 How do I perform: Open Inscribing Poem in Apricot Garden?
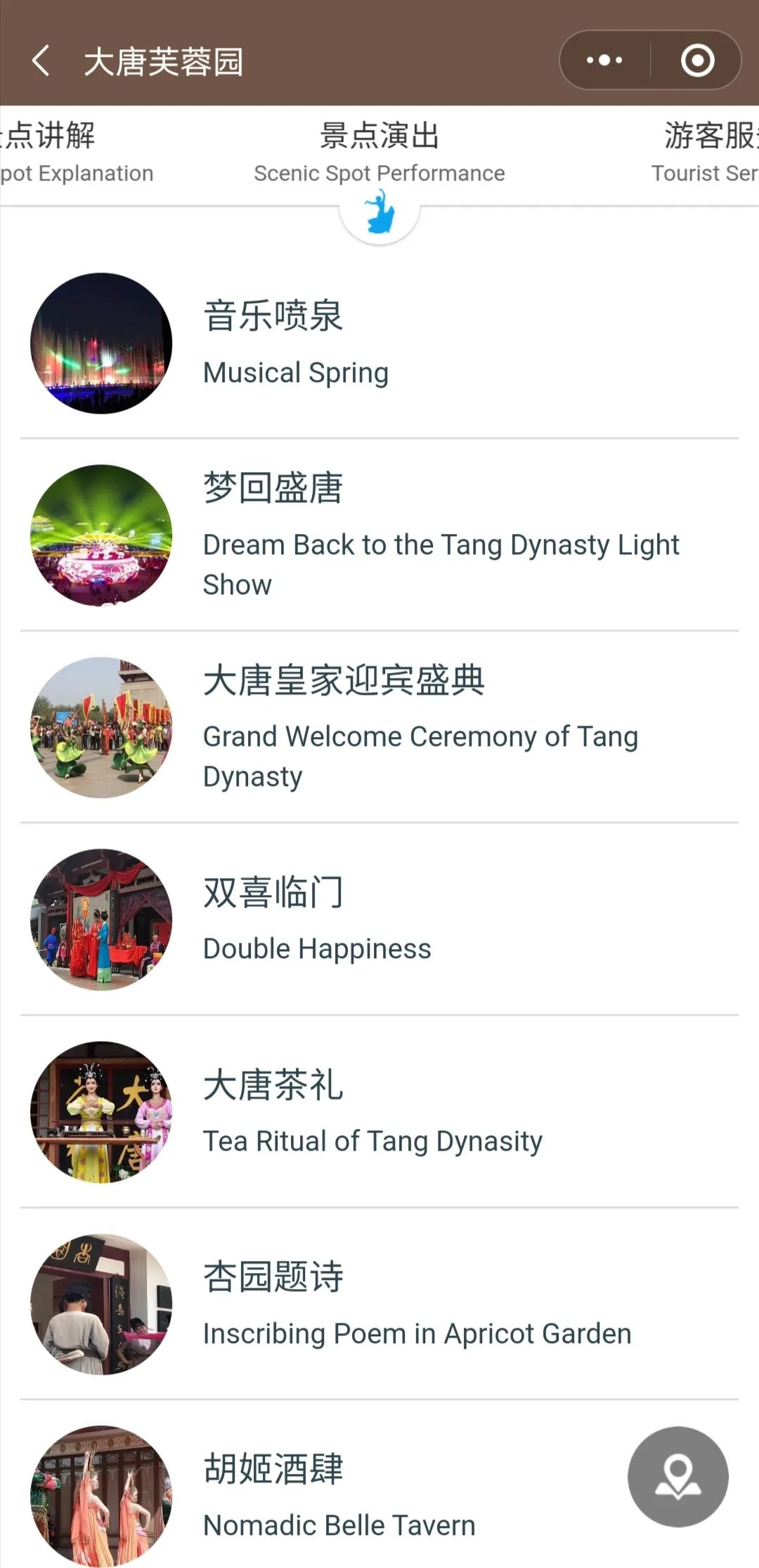click(x=379, y=1304)
